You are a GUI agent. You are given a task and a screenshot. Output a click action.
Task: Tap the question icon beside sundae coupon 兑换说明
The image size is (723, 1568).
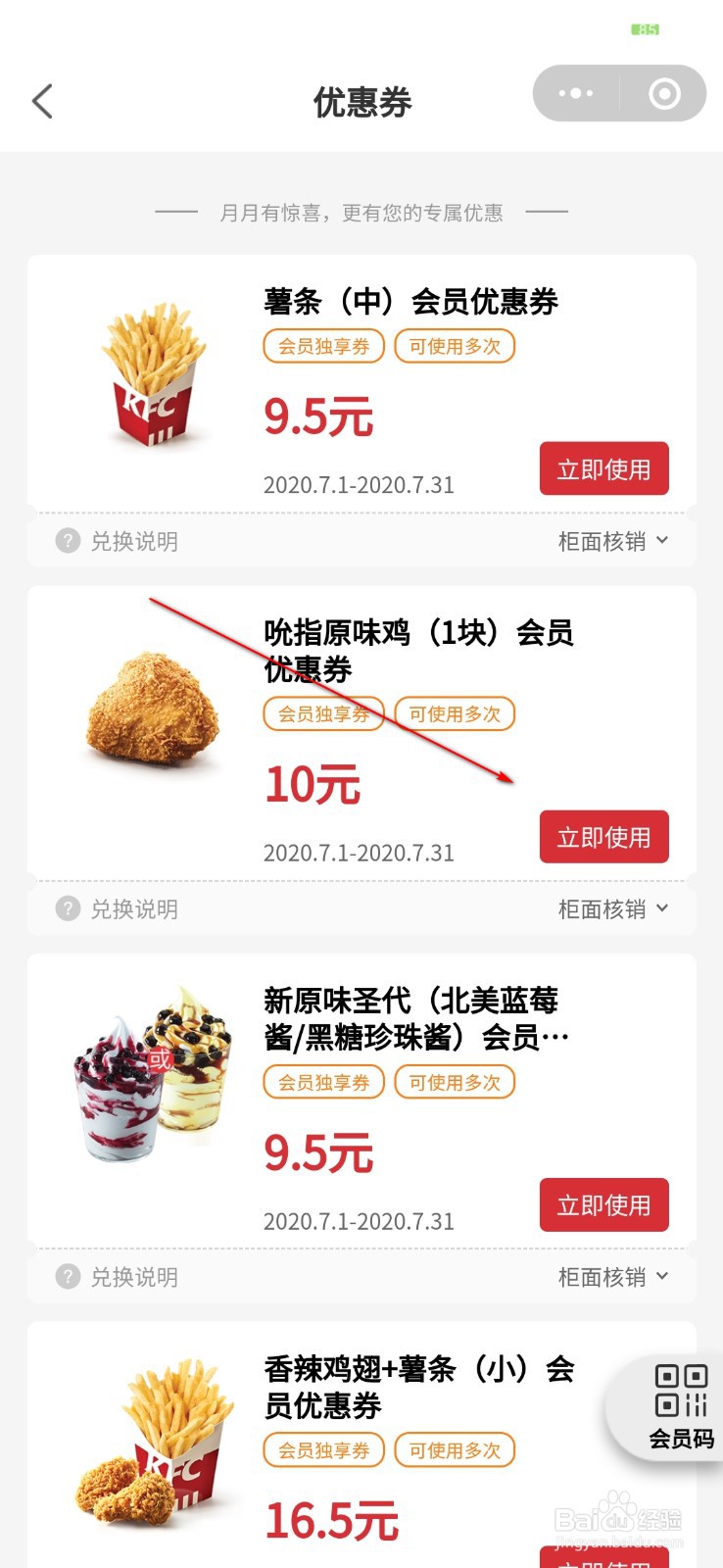[x=67, y=1277]
